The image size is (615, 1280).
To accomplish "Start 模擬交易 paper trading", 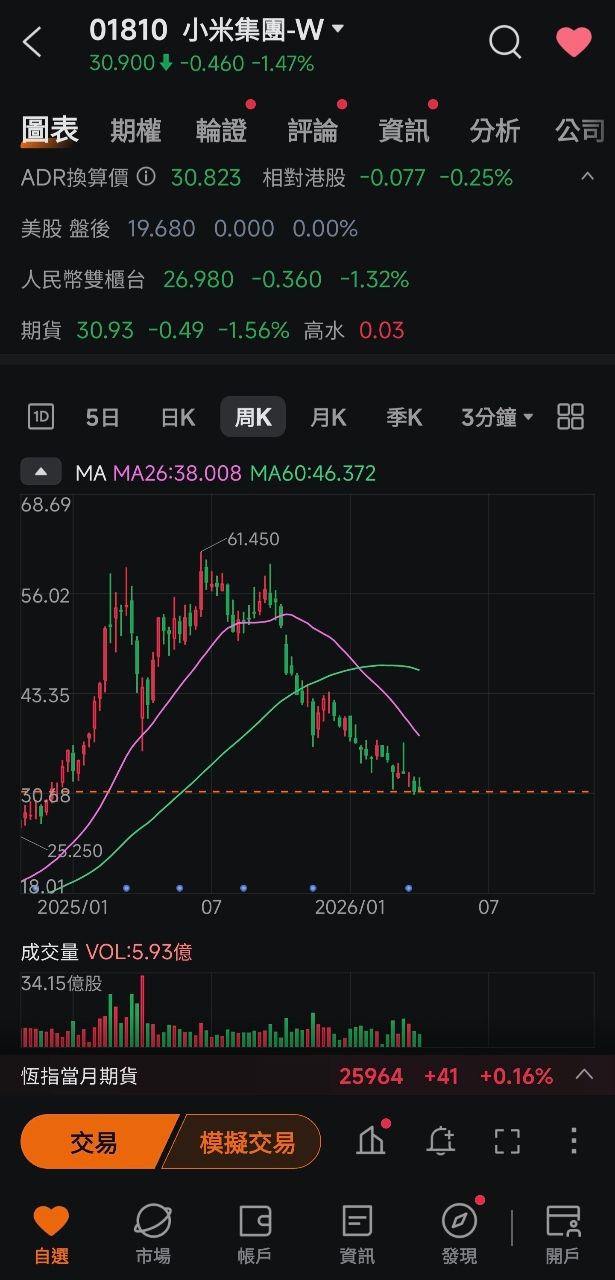I will [x=246, y=1142].
